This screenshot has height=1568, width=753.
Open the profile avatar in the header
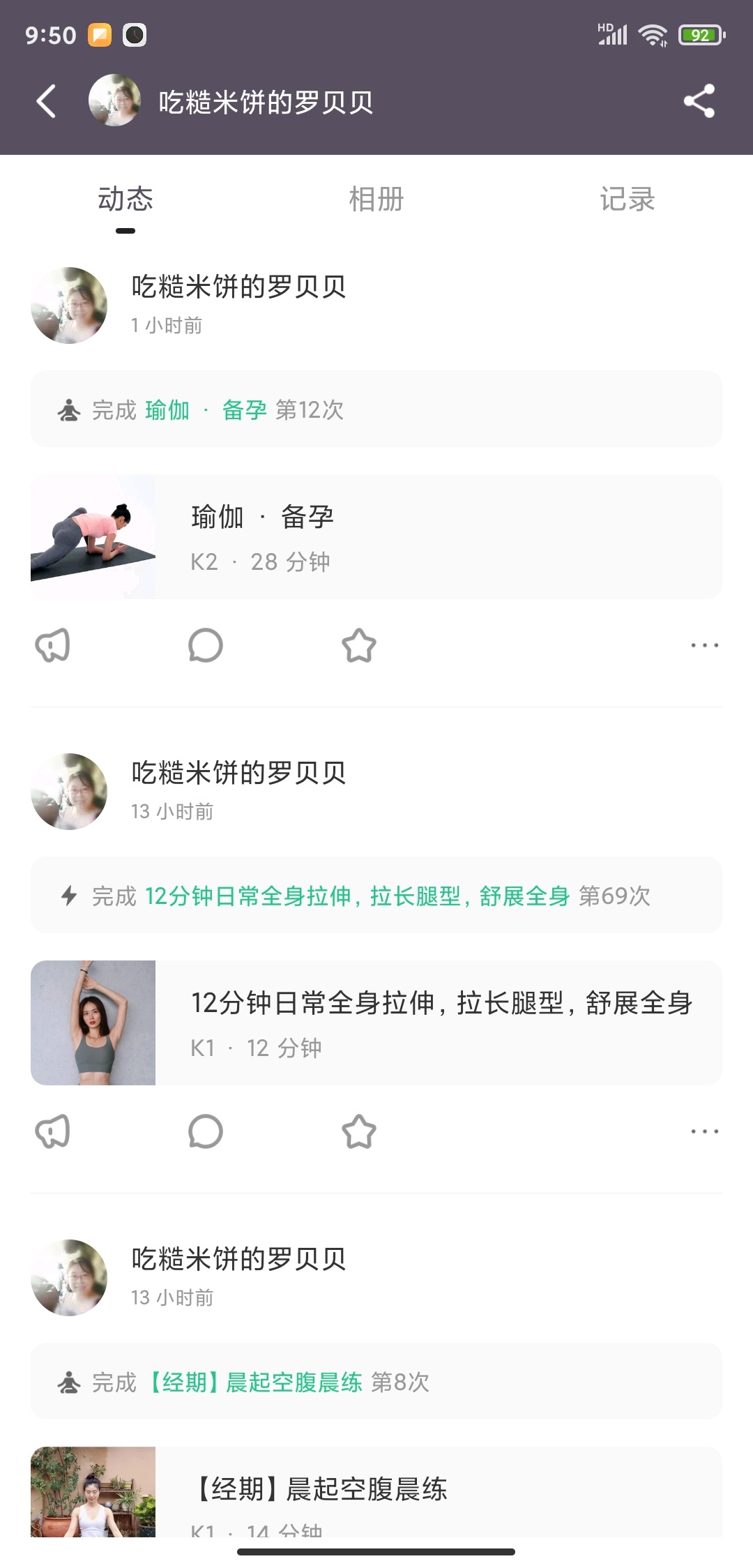pos(114,101)
